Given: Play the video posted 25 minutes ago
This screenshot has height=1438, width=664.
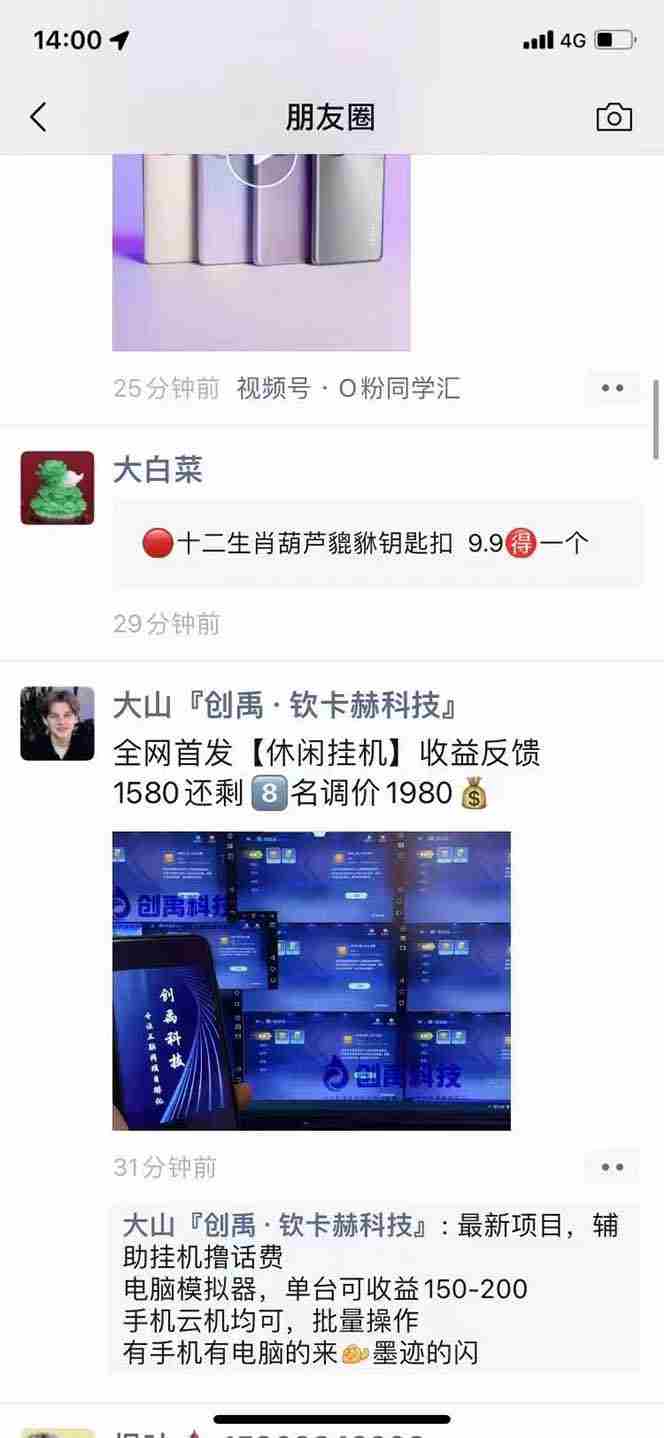Looking at the screenshot, I should [x=261, y=253].
